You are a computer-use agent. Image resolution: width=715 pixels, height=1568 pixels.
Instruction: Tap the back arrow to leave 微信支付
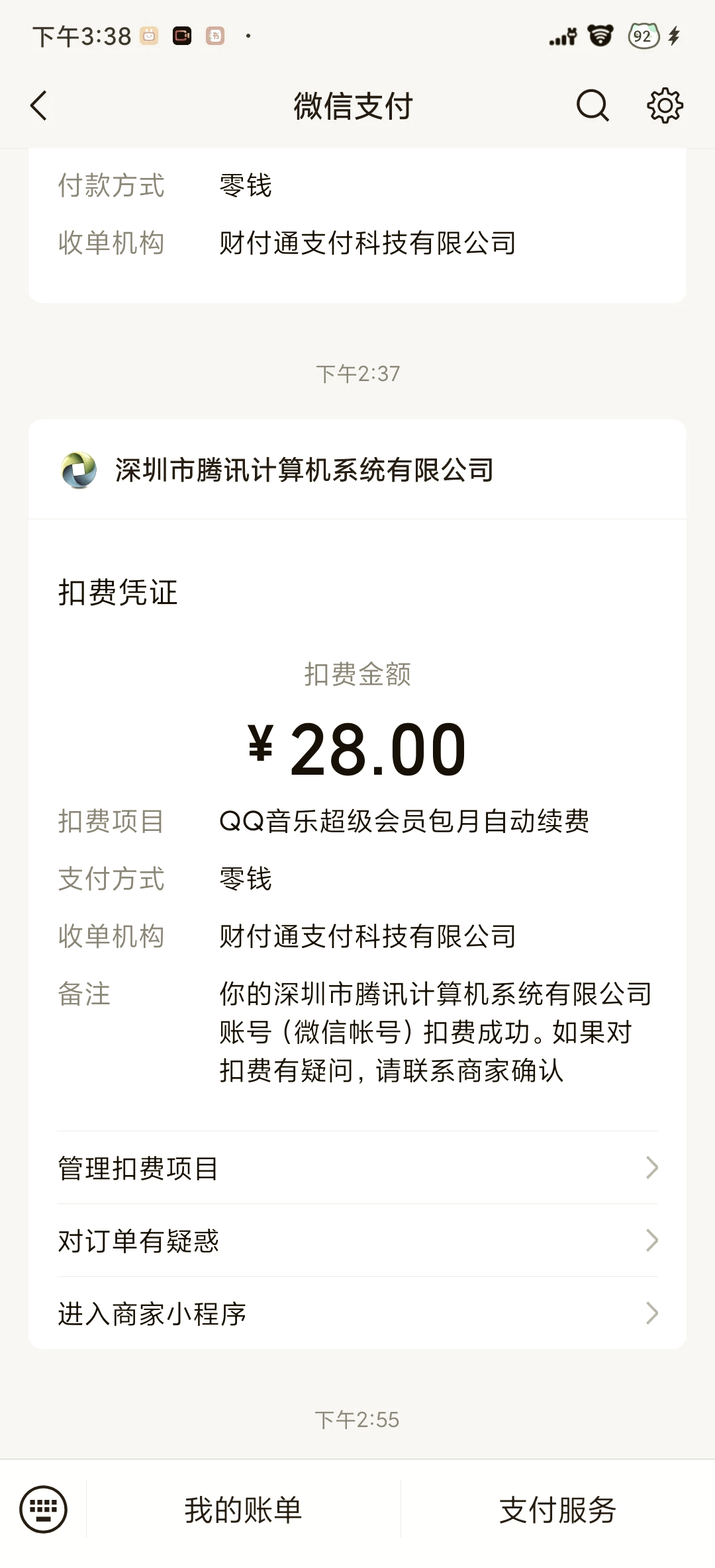[38, 105]
